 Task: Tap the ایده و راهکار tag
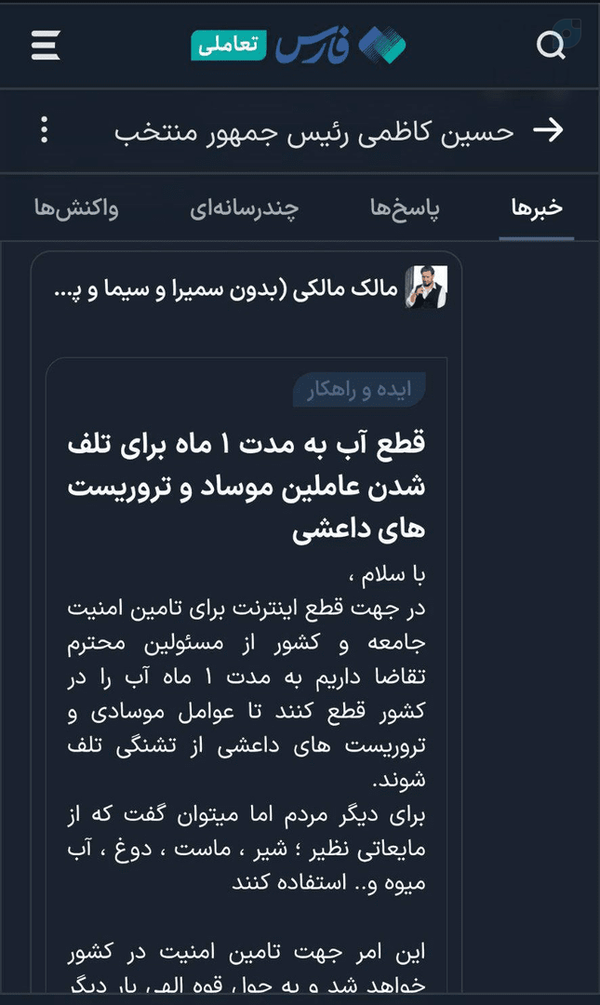tap(360, 390)
